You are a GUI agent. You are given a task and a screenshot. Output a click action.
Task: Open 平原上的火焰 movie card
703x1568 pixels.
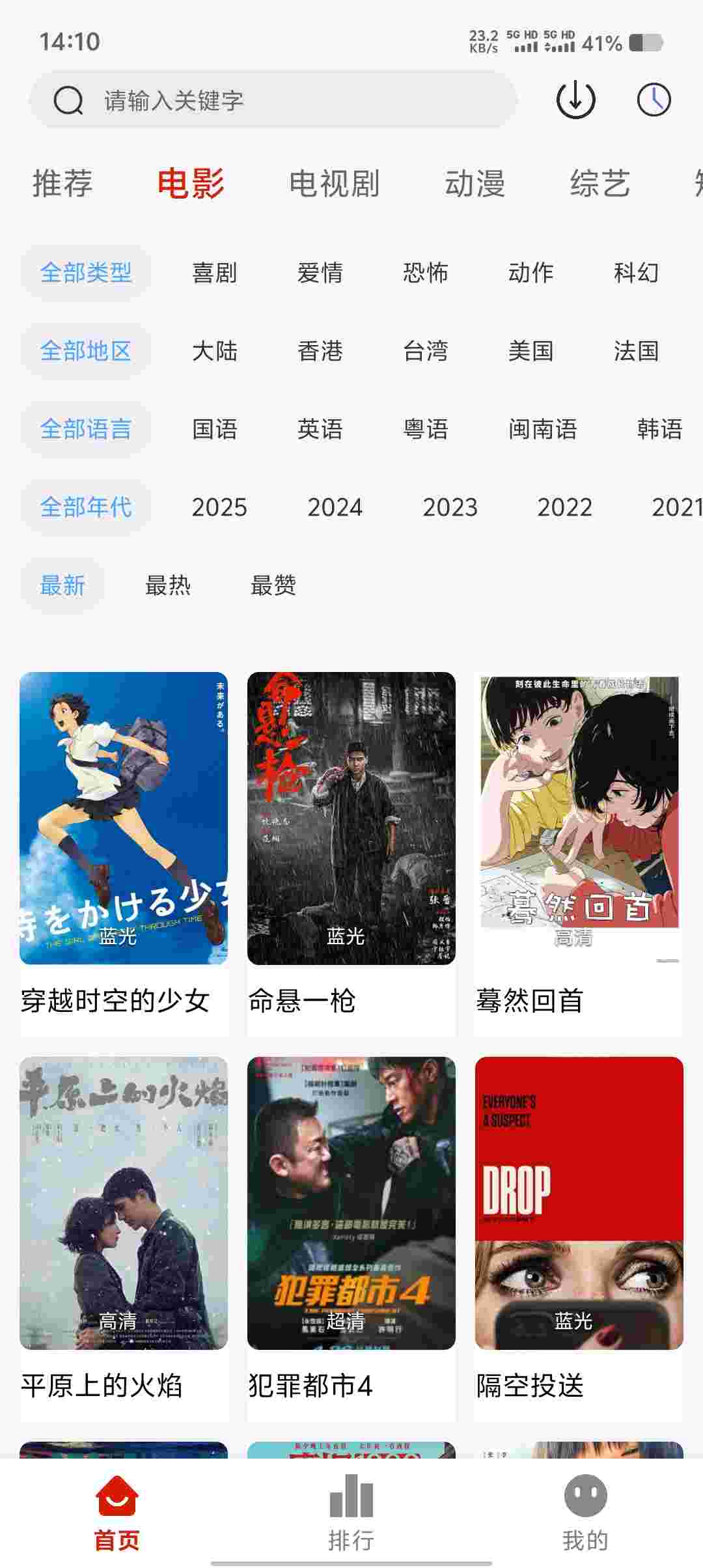click(x=124, y=1203)
